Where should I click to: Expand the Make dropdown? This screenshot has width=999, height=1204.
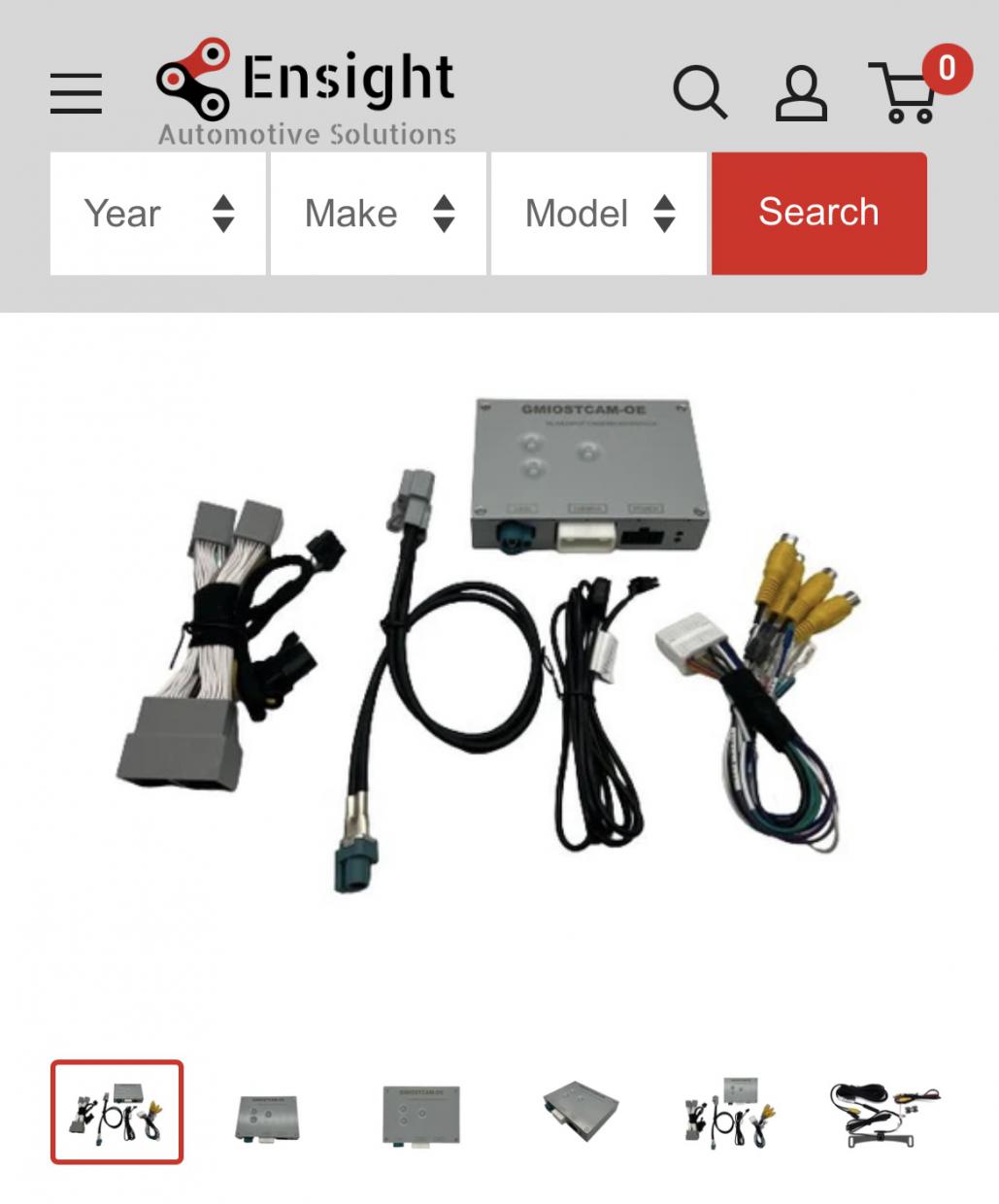(379, 214)
